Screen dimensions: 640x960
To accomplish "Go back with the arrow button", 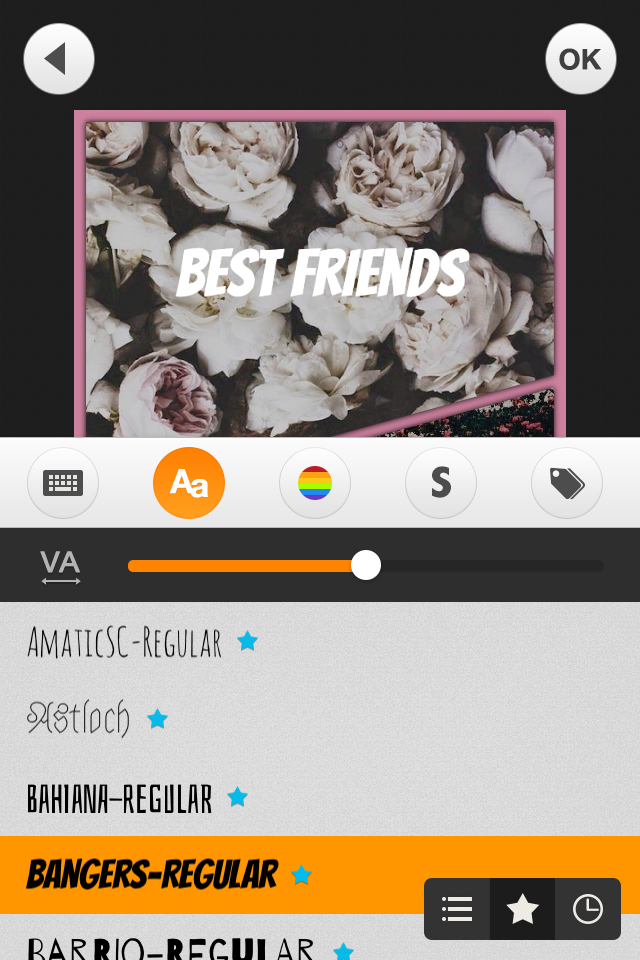I will click(58, 59).
